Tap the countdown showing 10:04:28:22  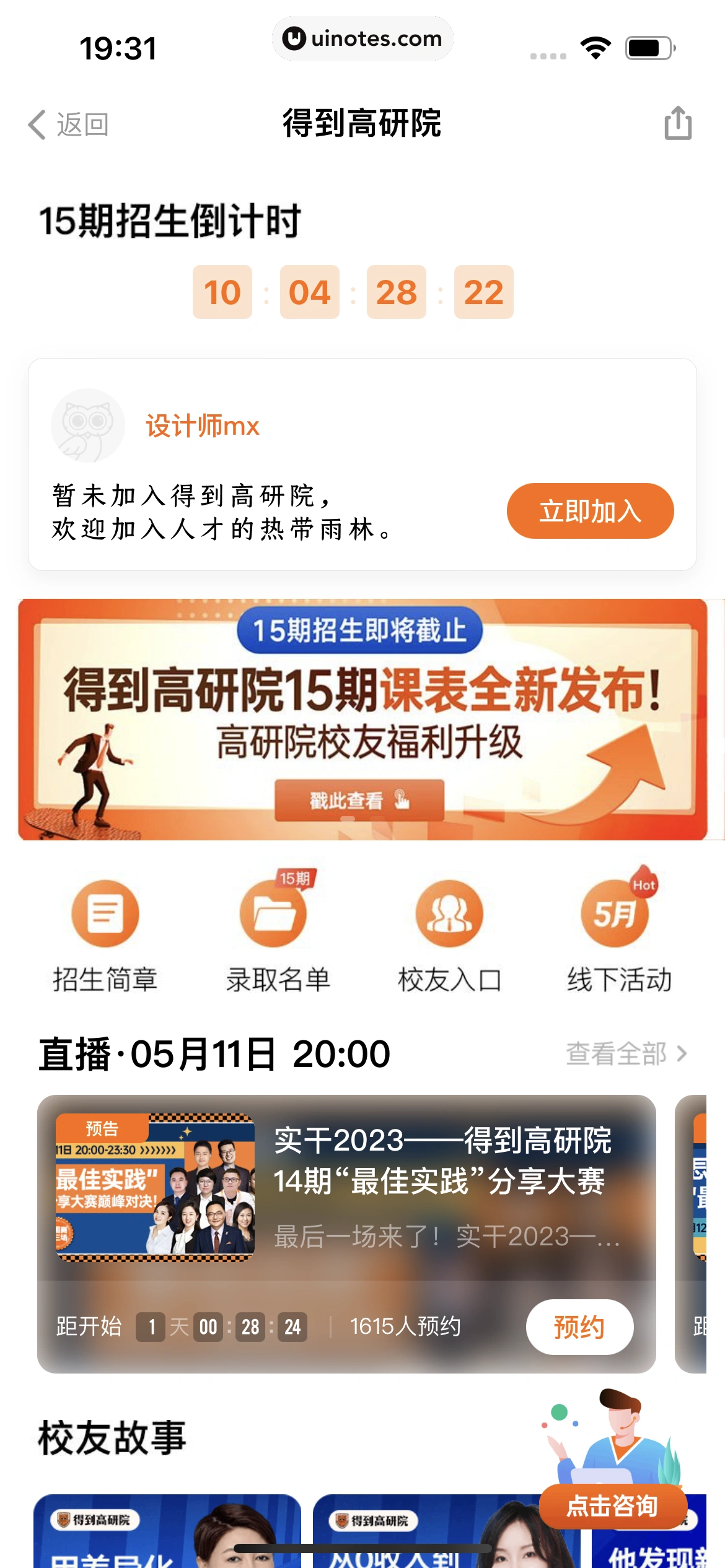353,292
